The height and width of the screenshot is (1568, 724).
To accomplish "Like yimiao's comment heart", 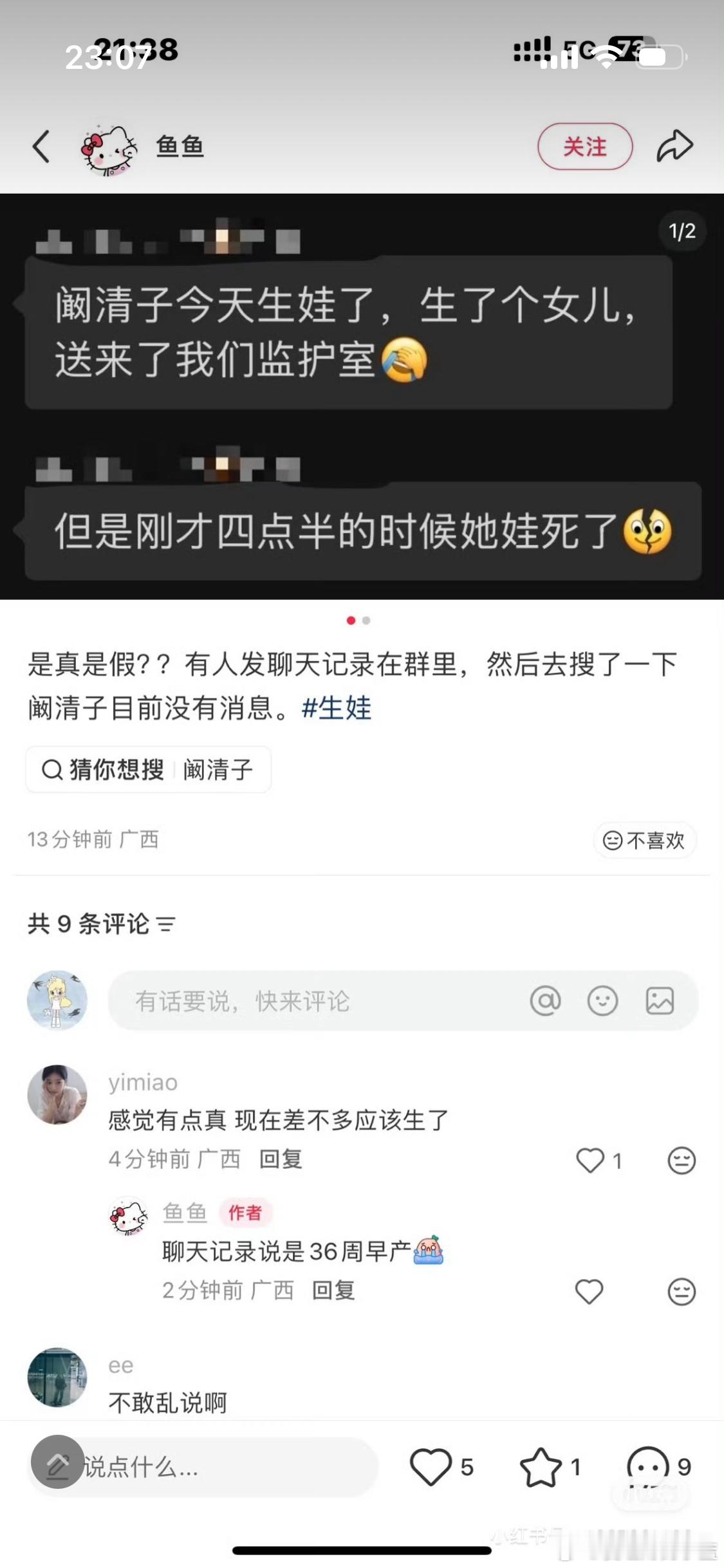I will pos(591,1161).
